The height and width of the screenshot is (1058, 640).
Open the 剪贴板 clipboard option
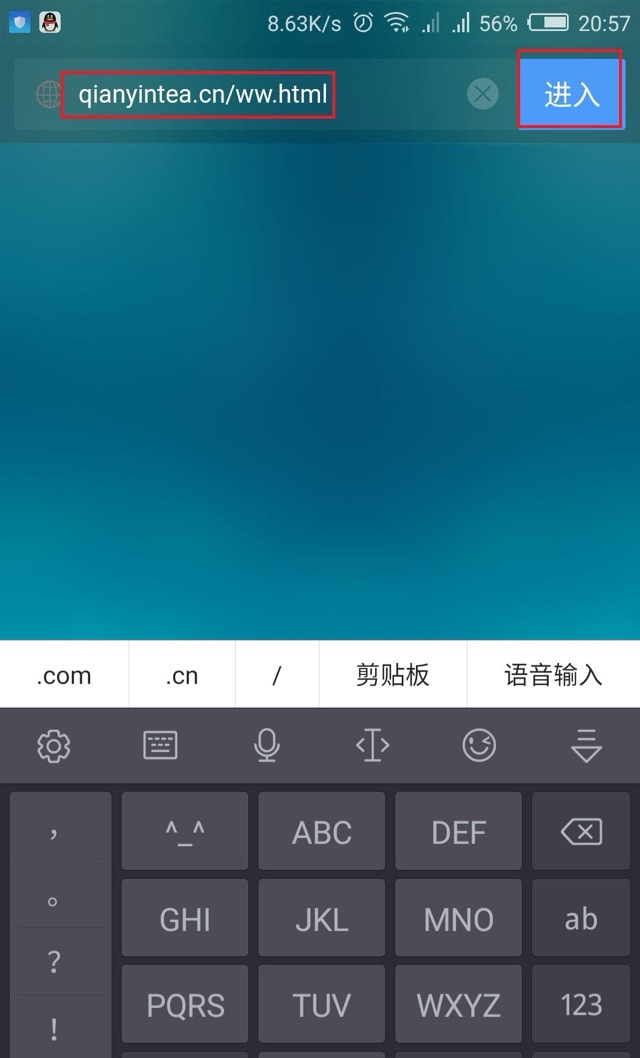[x=392, y=675]
